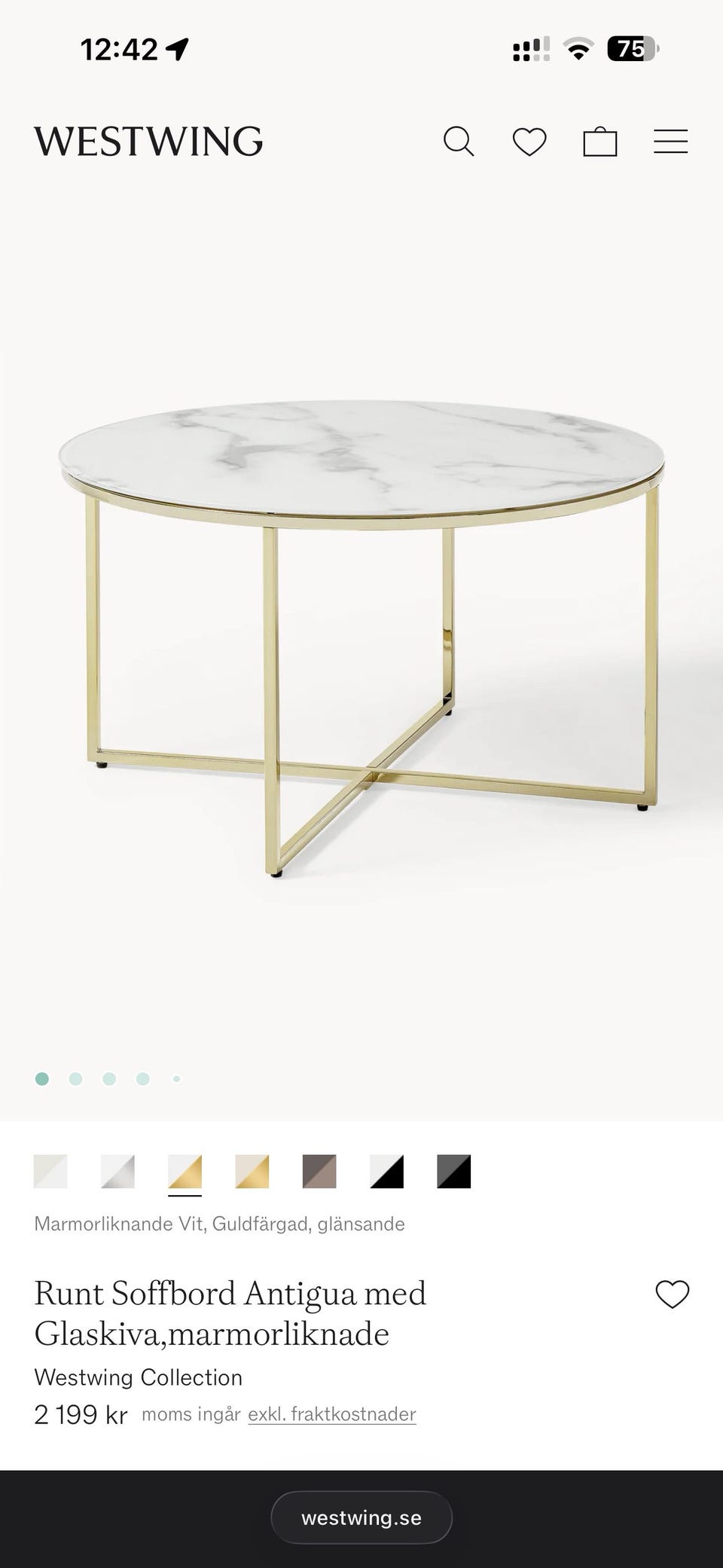Open the search magnifier icon
723x1568 pixels.
pos(459,142)
